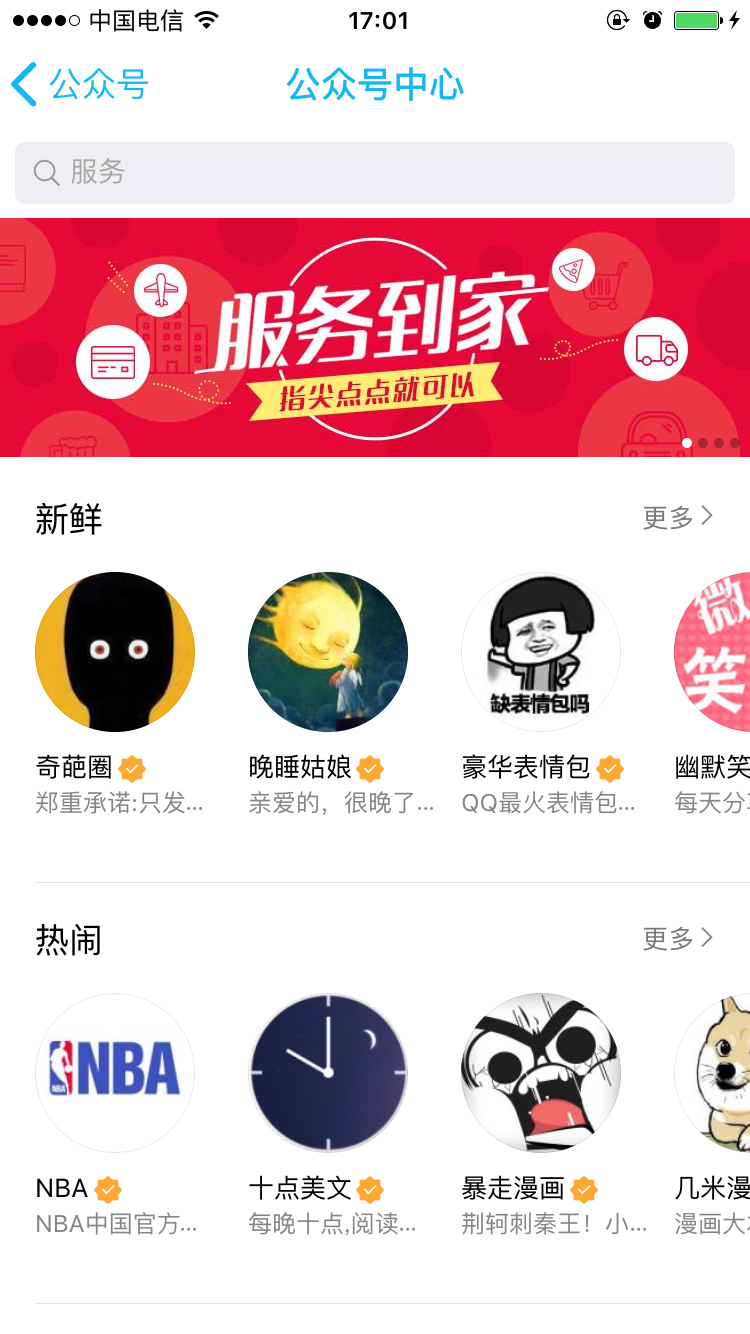
Task: Tap the search magnifier icon
Action: 46,173
